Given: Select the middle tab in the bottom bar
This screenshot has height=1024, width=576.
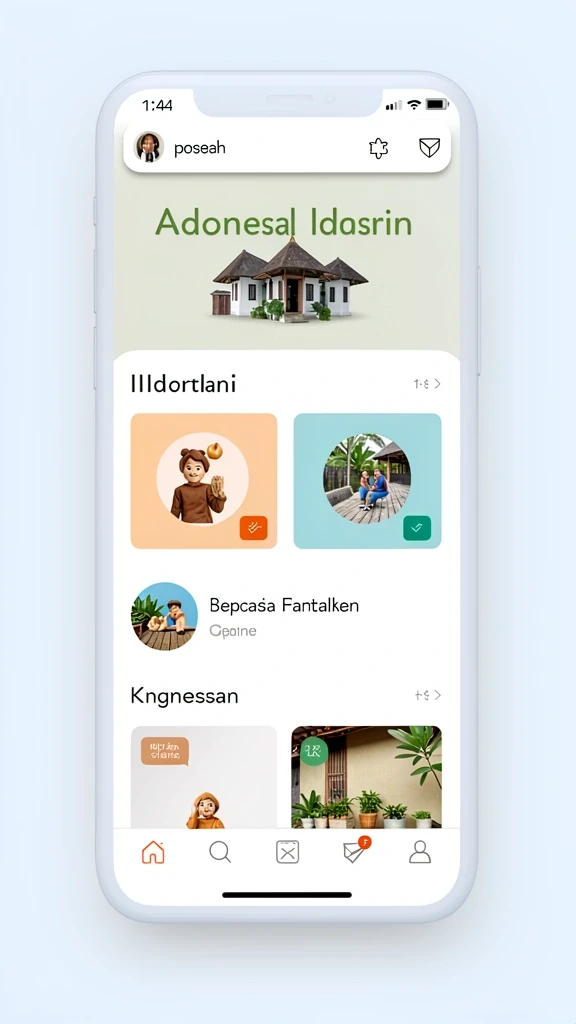Looking at the screenshot, I should click(x=287, y=852).
